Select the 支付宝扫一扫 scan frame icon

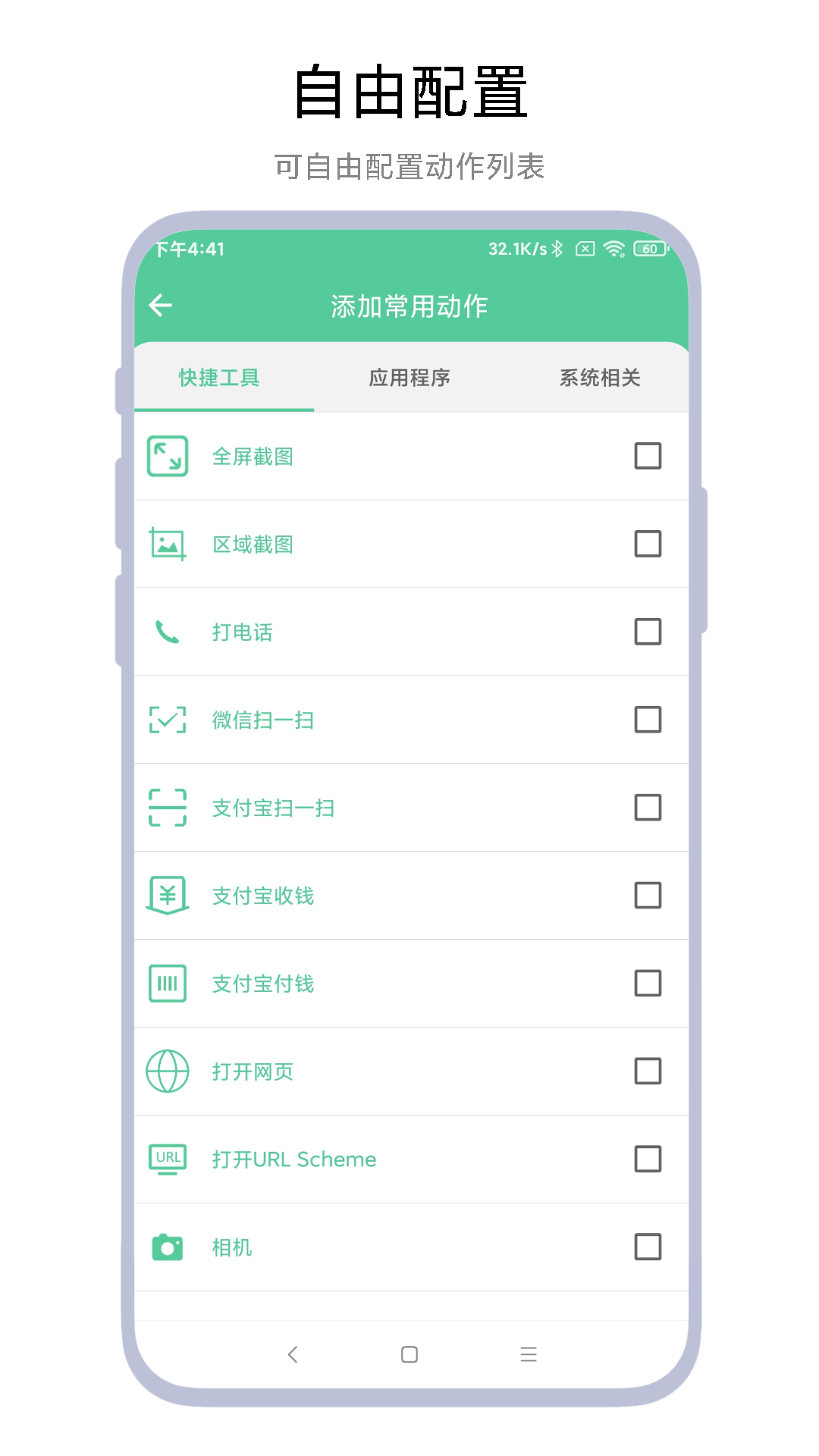tap(168, 808)
